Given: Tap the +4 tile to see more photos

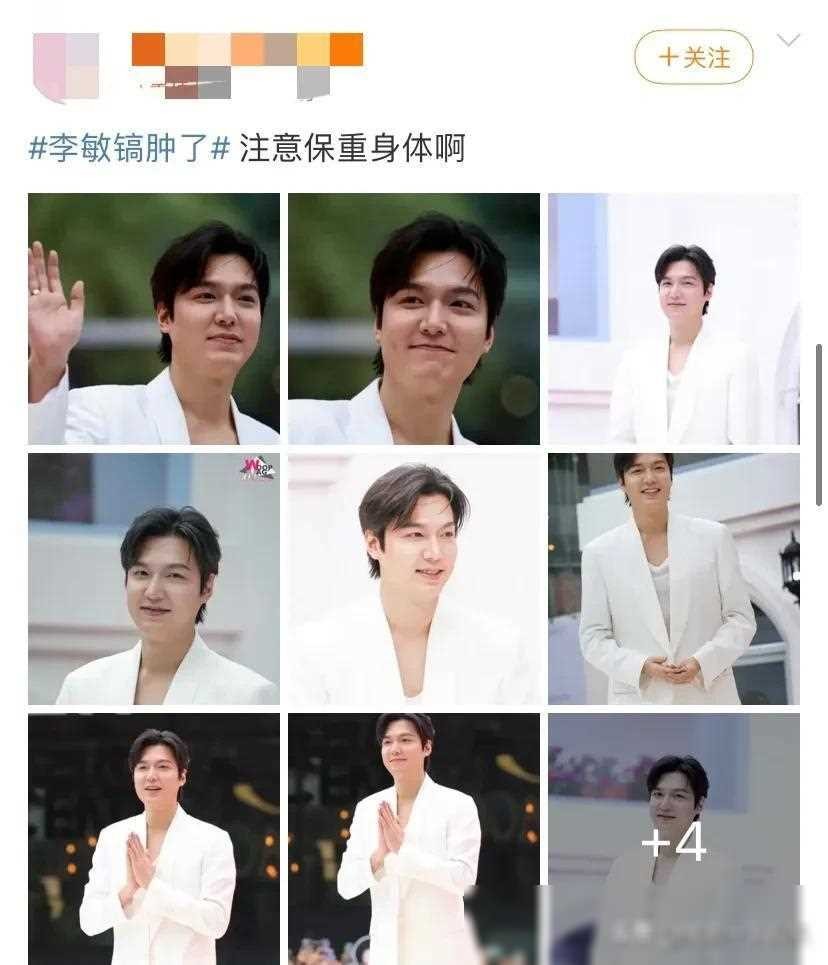Looking at the screenshot, I should tap(674, 839).
